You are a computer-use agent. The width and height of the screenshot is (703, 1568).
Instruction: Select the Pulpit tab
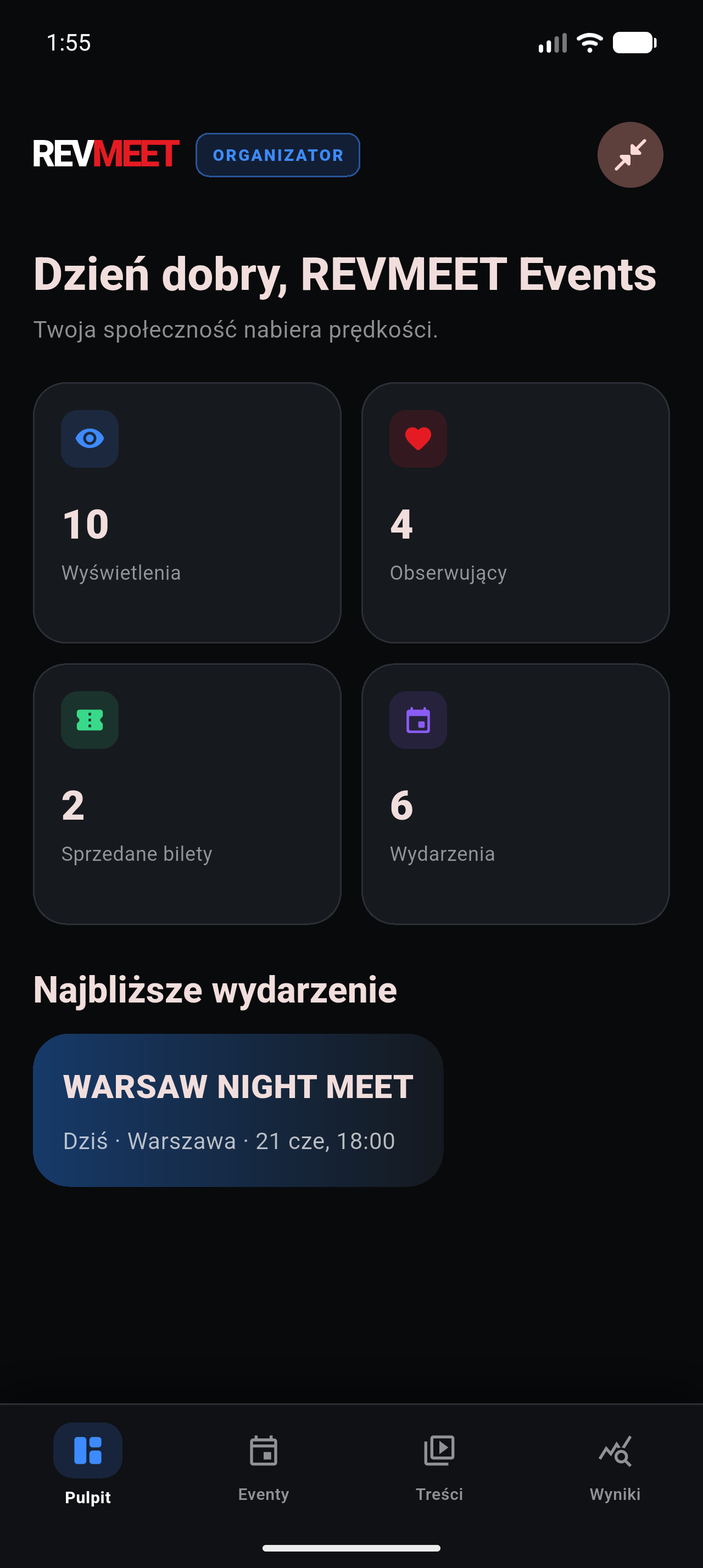click(x=88, y=1467)
